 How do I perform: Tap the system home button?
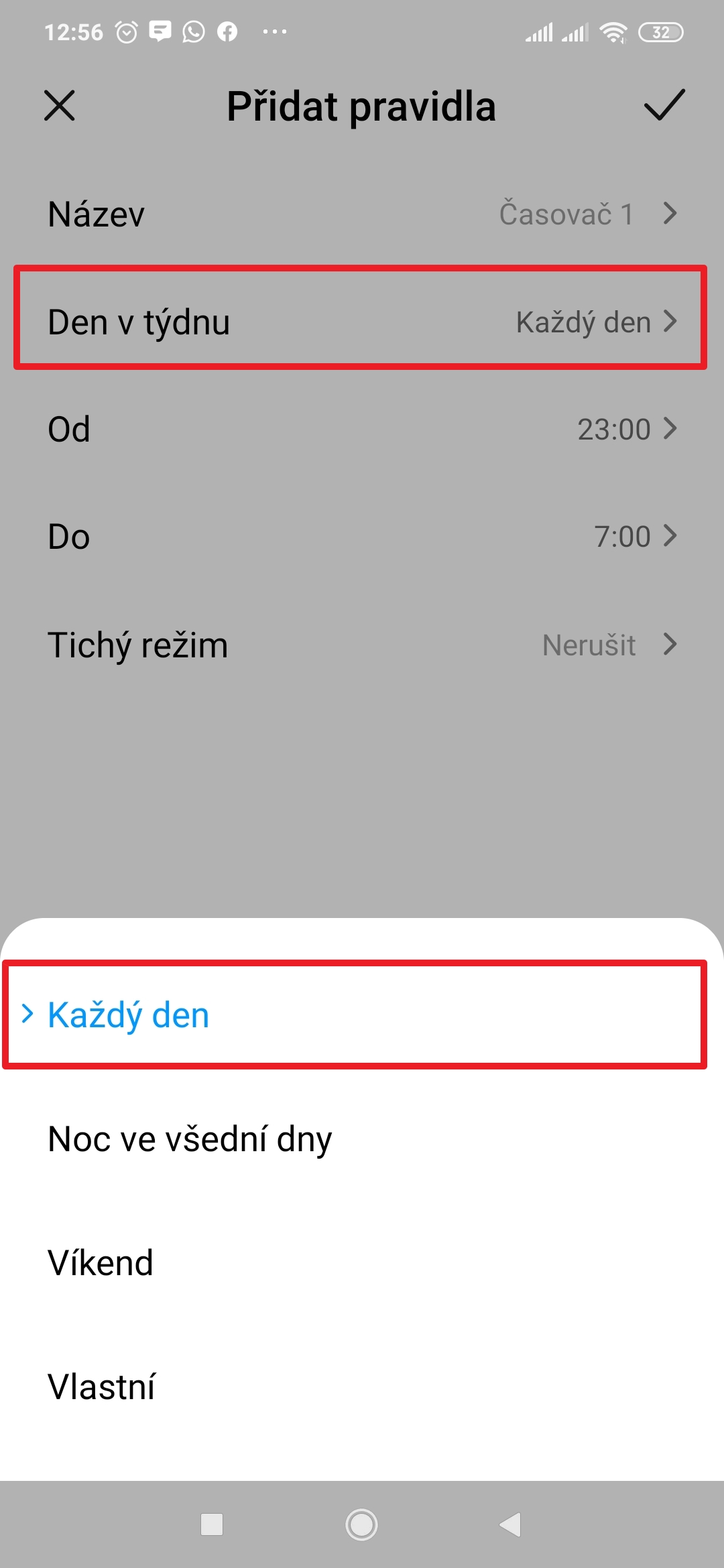point(361,1524)
